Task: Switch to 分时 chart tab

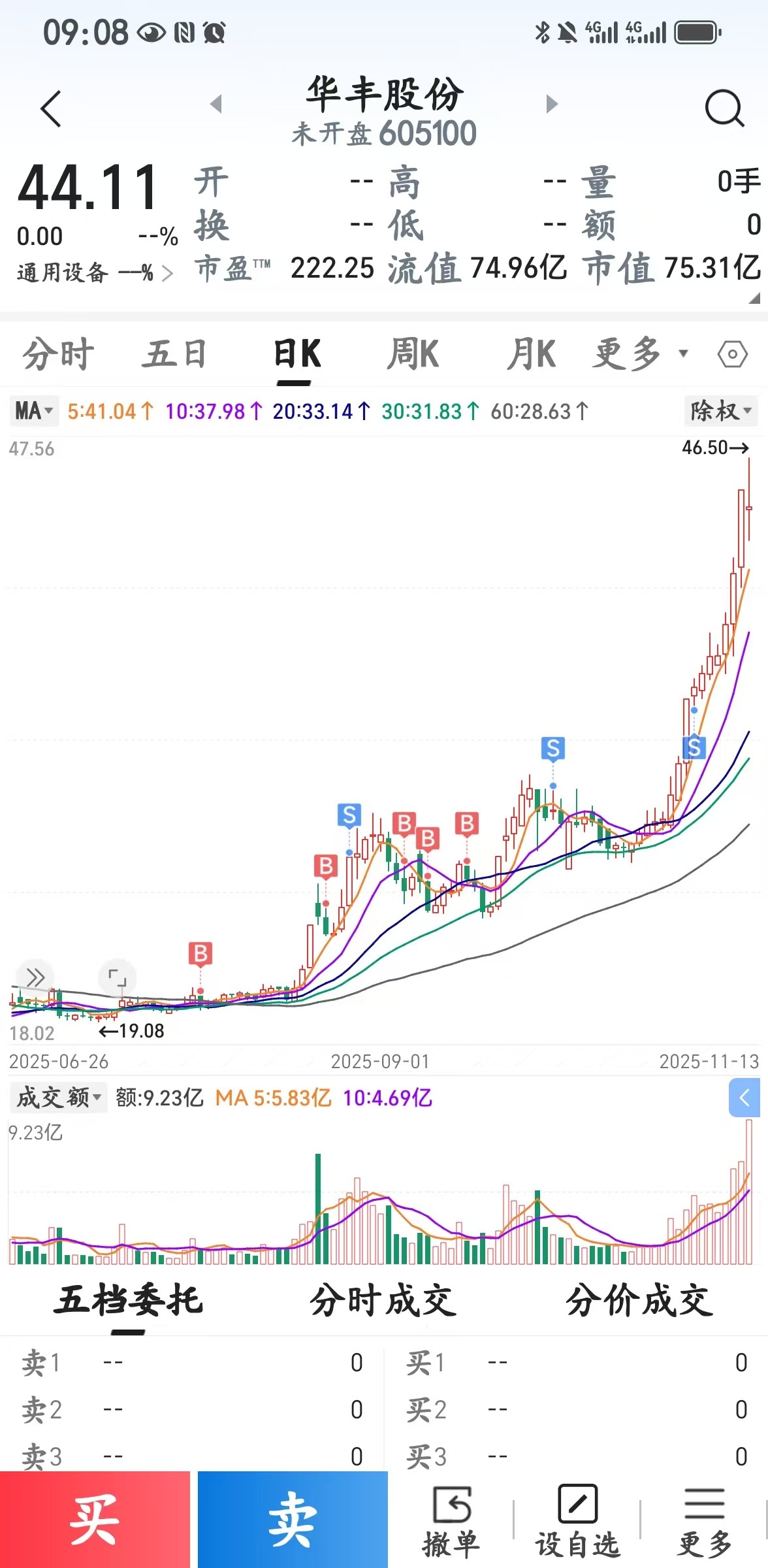Action: coord(59,354)
